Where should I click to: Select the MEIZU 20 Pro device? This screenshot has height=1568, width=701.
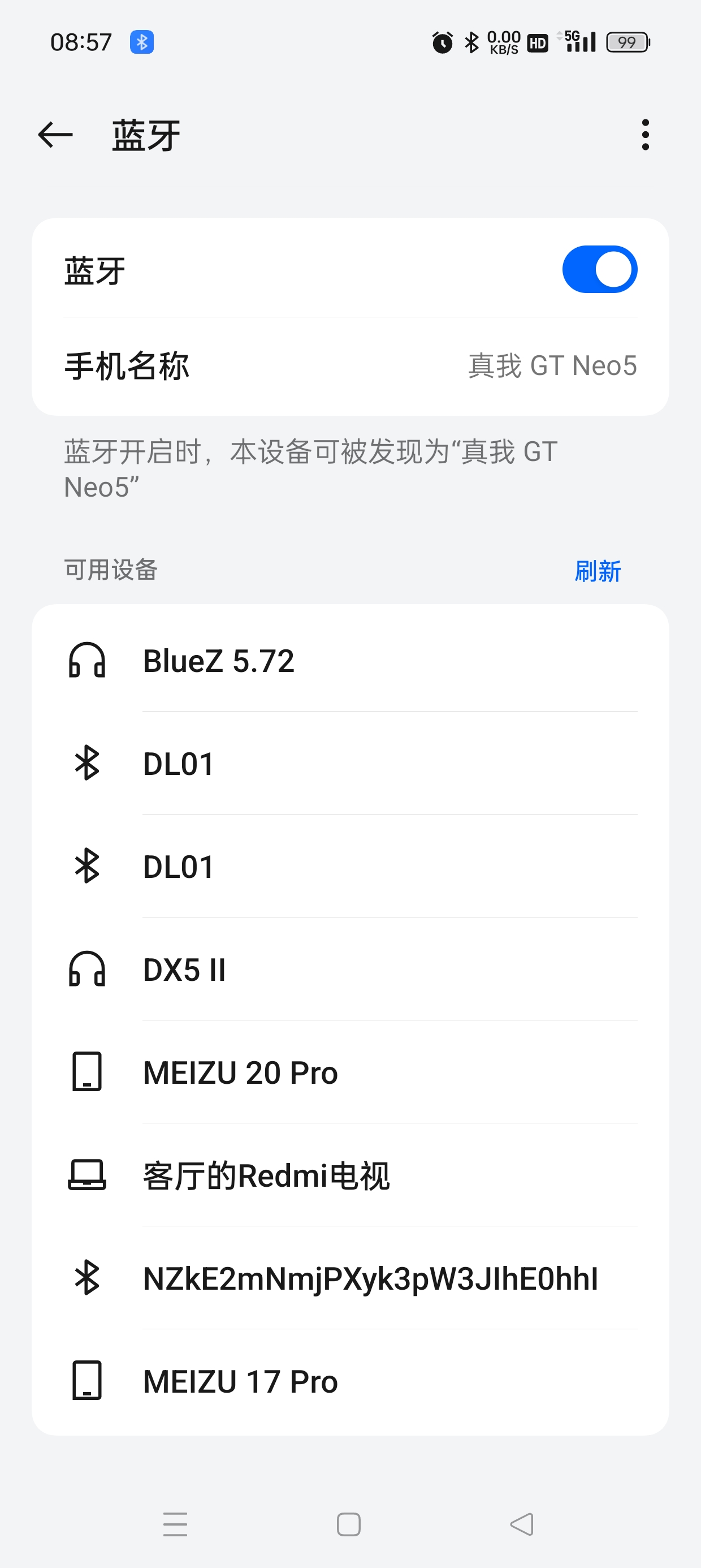(x=350, y=1072)
